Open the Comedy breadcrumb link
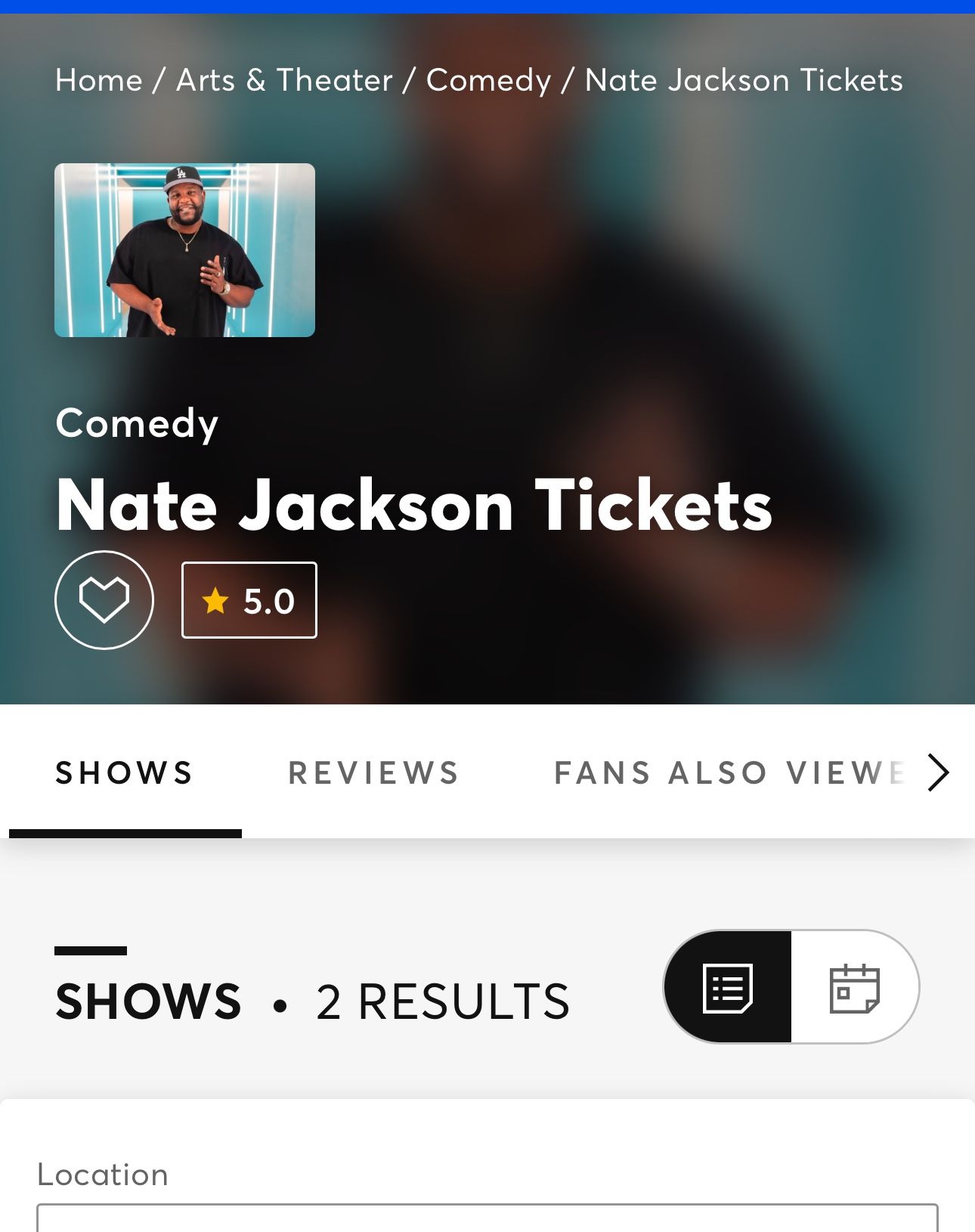 pyautogui.click(x=488, y=80)
